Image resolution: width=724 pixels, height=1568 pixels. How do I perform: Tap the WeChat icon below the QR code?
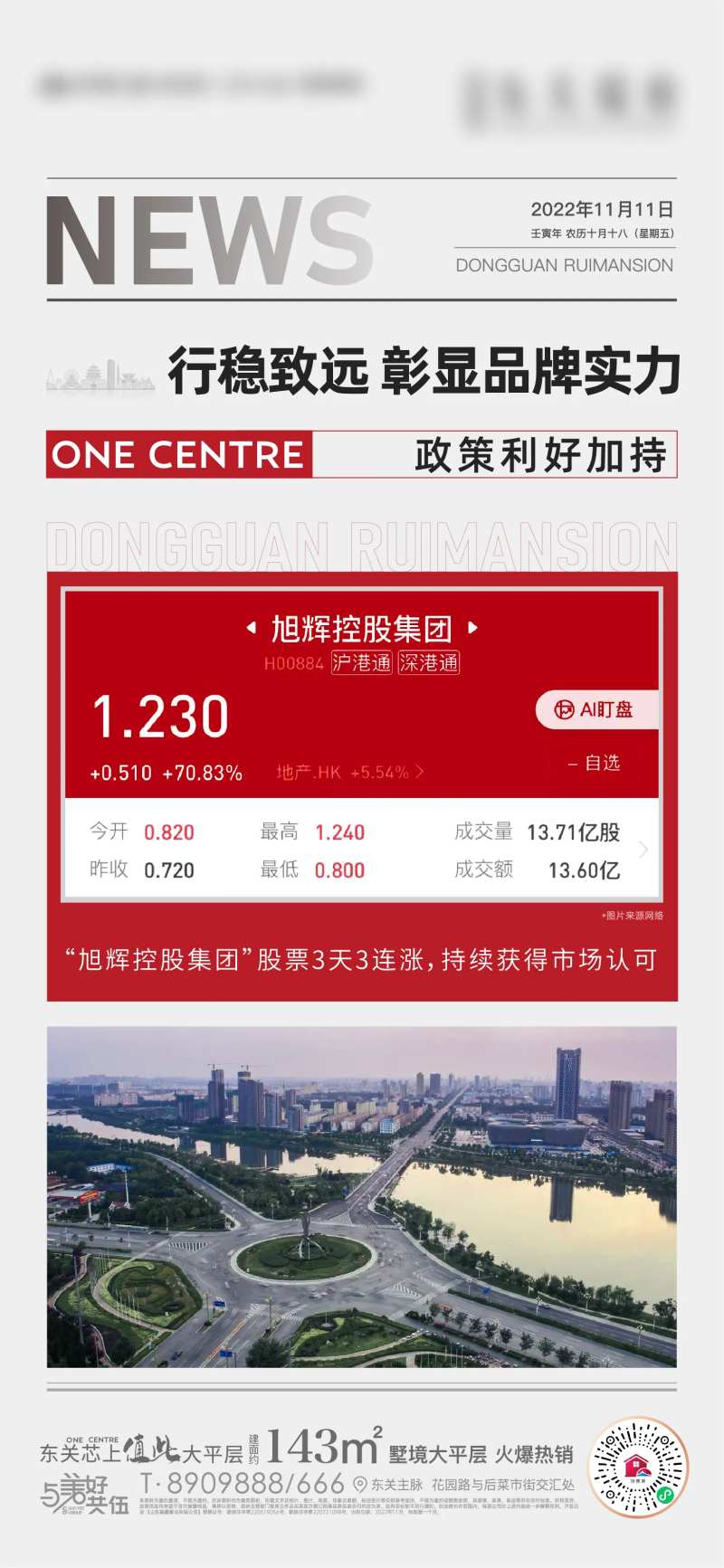pyautogui.click(x=665, y=1495)
